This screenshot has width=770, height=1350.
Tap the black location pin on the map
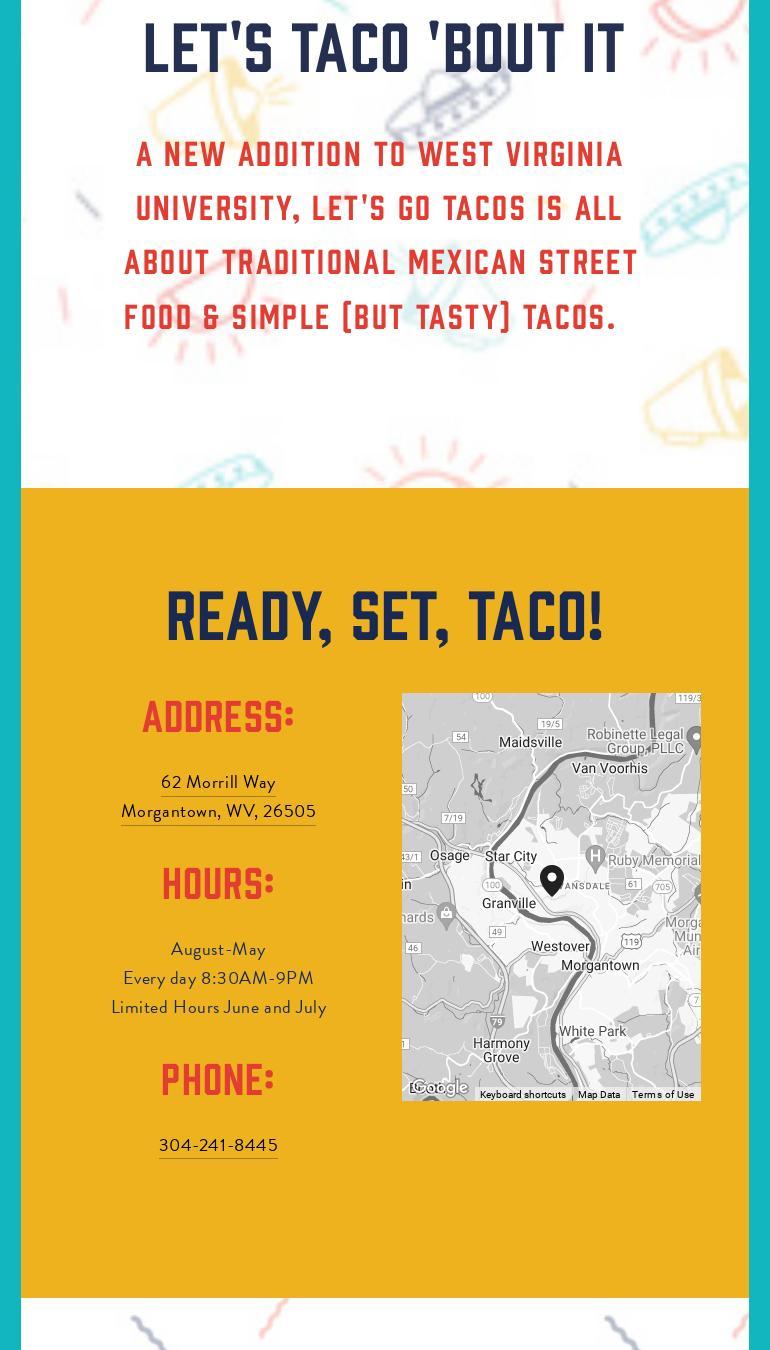pos(552,879)
